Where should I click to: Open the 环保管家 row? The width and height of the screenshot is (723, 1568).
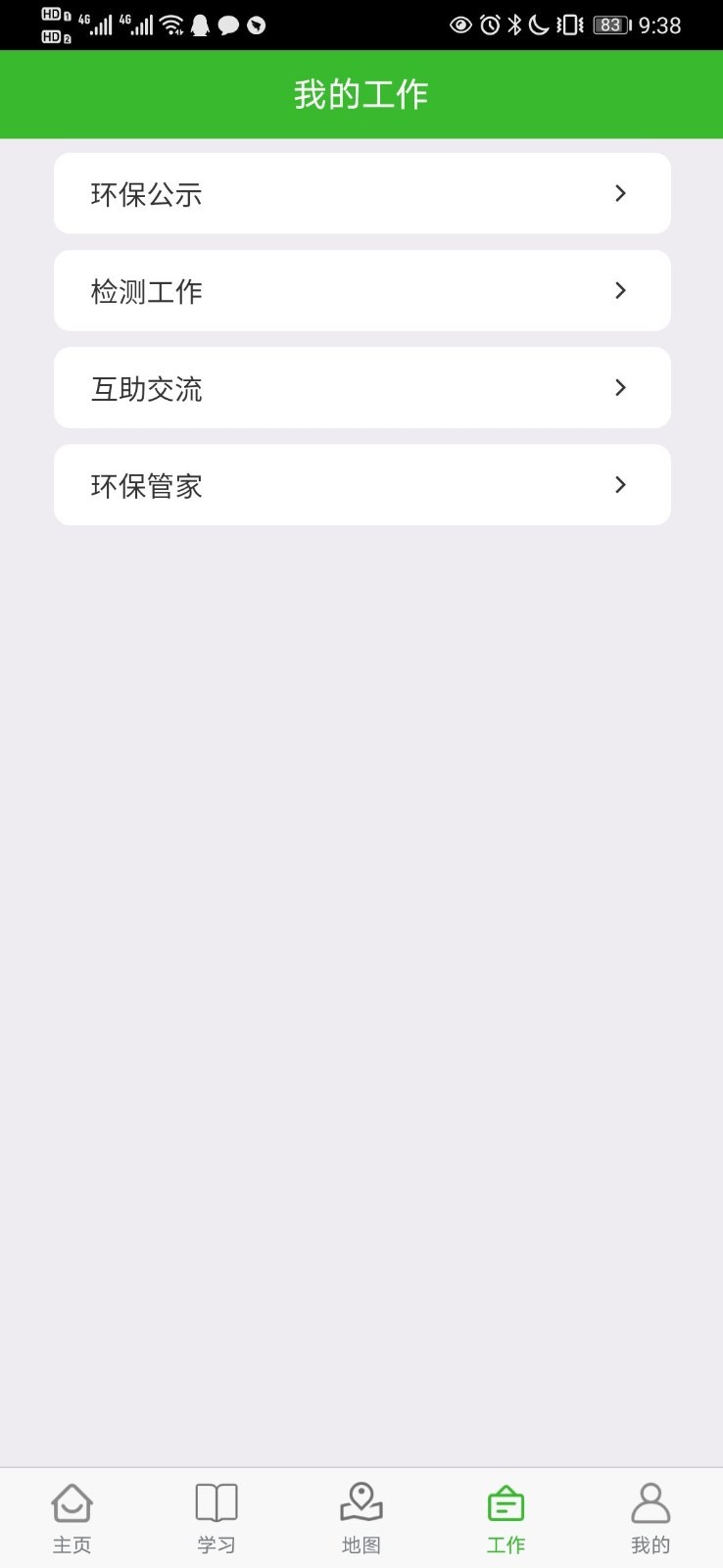[361, 484]
